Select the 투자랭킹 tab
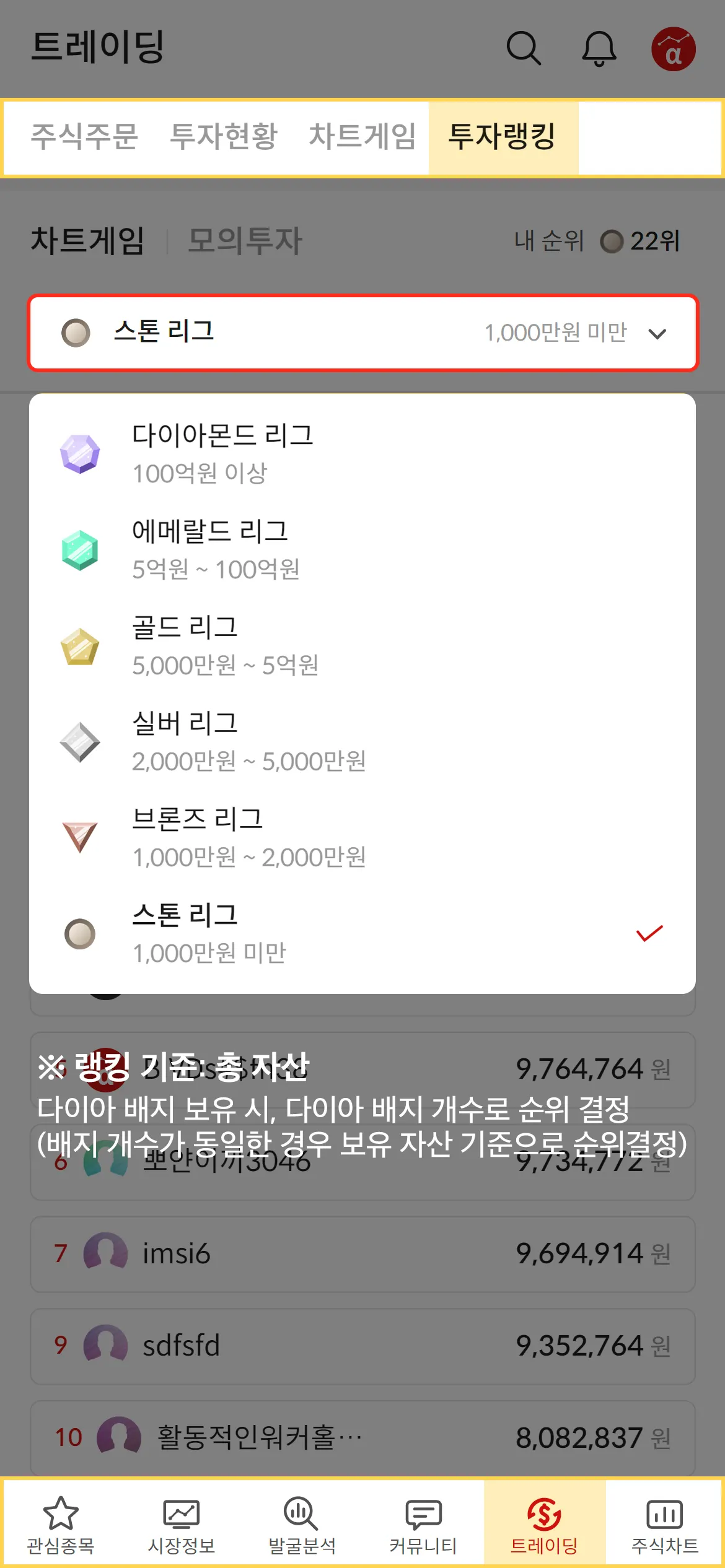The width and height of the screenshot is (725, 1568). click(x=502, y=137)
